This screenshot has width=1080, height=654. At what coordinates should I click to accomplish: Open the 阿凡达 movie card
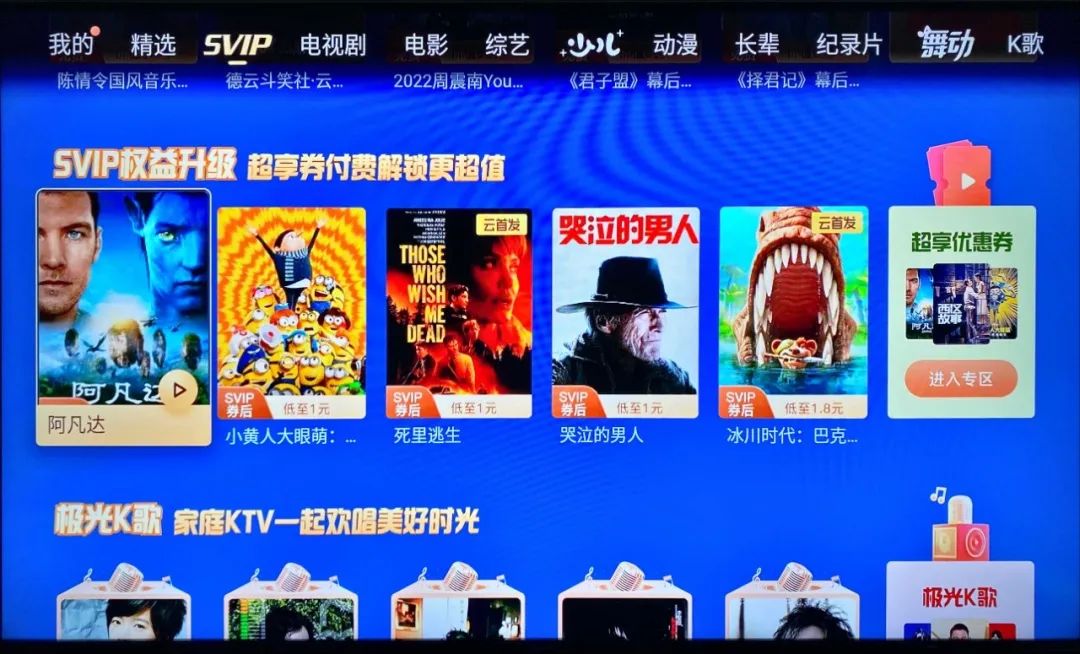(124, 315)
